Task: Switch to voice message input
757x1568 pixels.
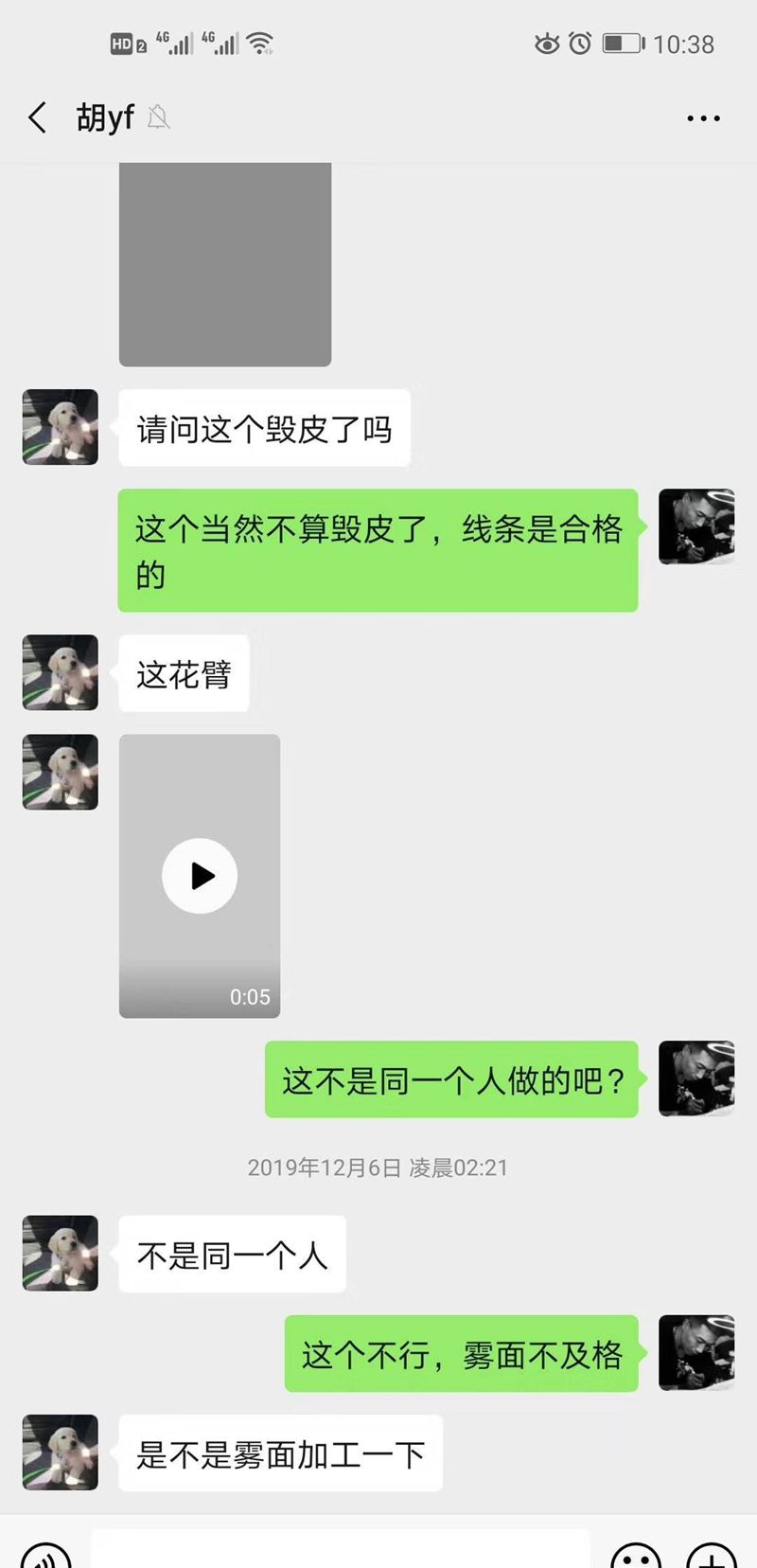Action: click(45, 1554)
